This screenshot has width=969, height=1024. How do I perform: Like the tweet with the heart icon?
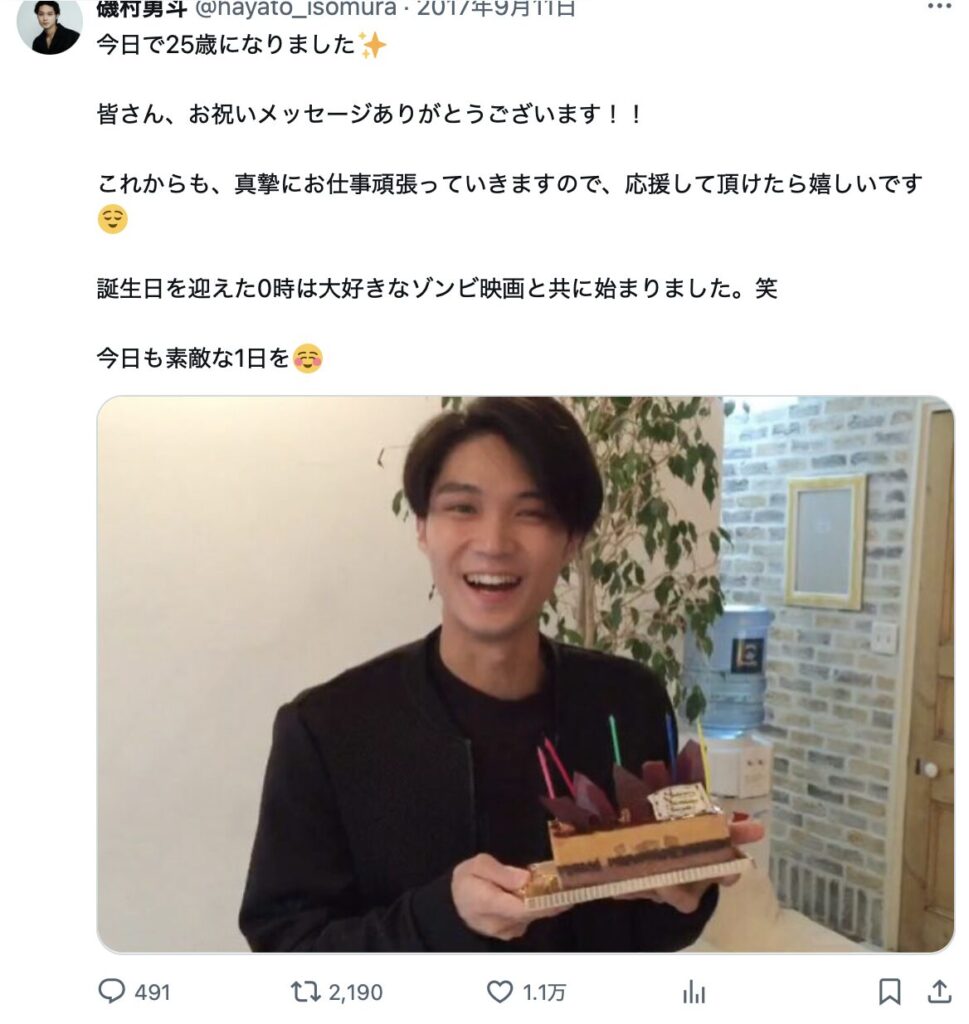tap(500, 992)
